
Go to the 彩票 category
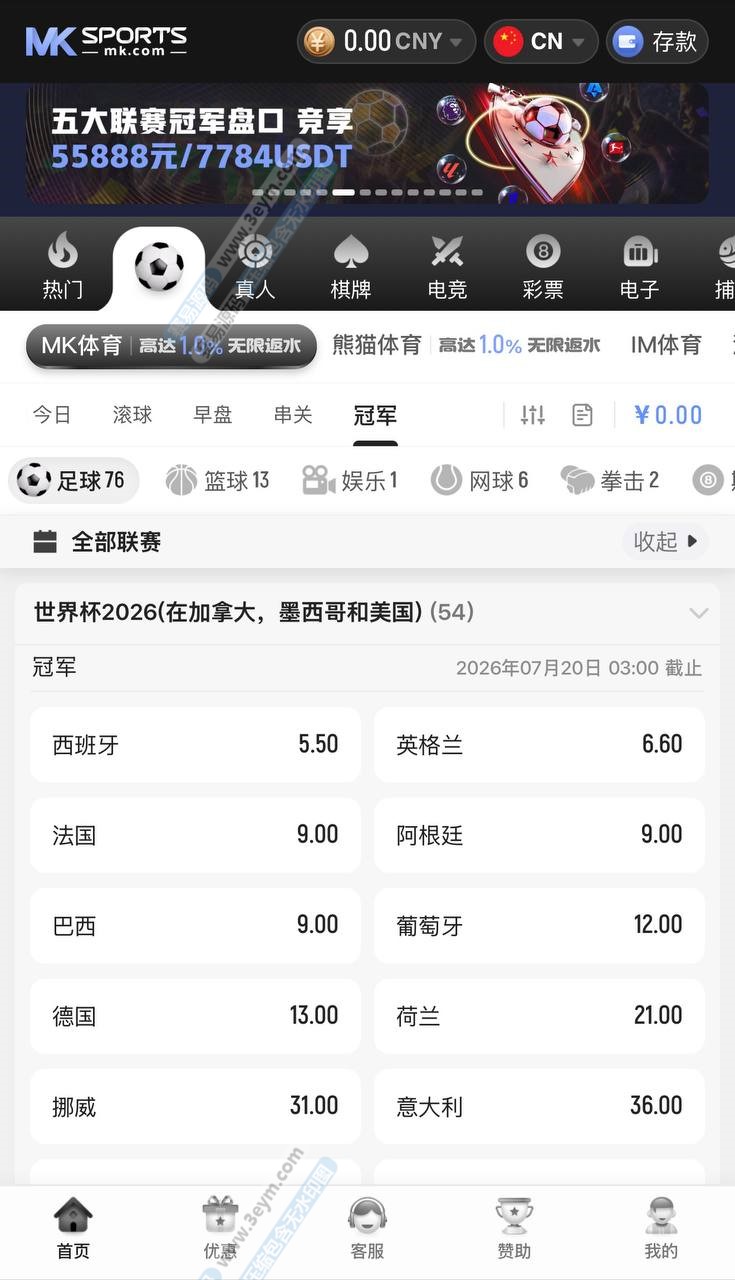543,268
